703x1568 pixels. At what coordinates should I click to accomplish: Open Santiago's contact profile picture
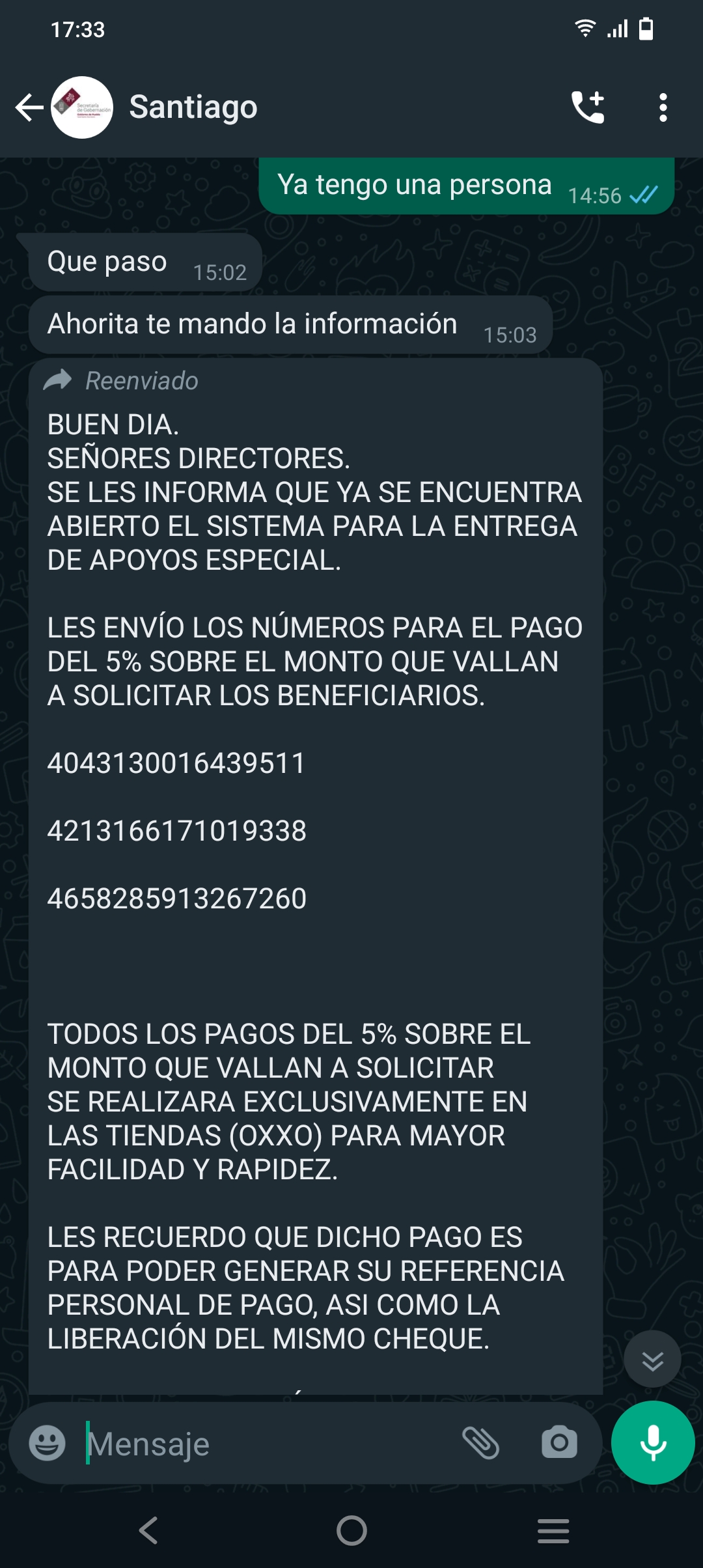[x=82, y=107]
